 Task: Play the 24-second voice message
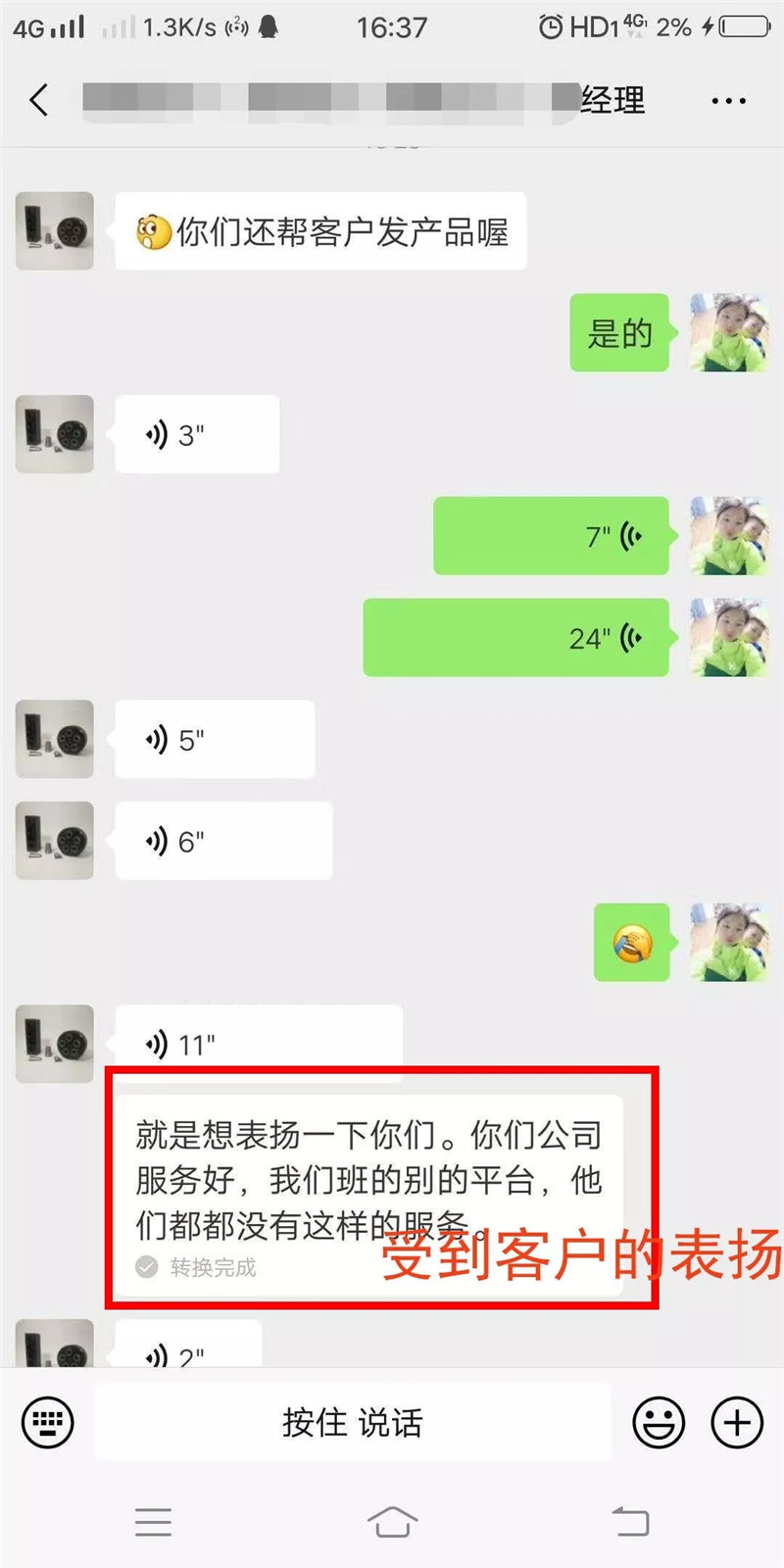click(x=515, y=638)
